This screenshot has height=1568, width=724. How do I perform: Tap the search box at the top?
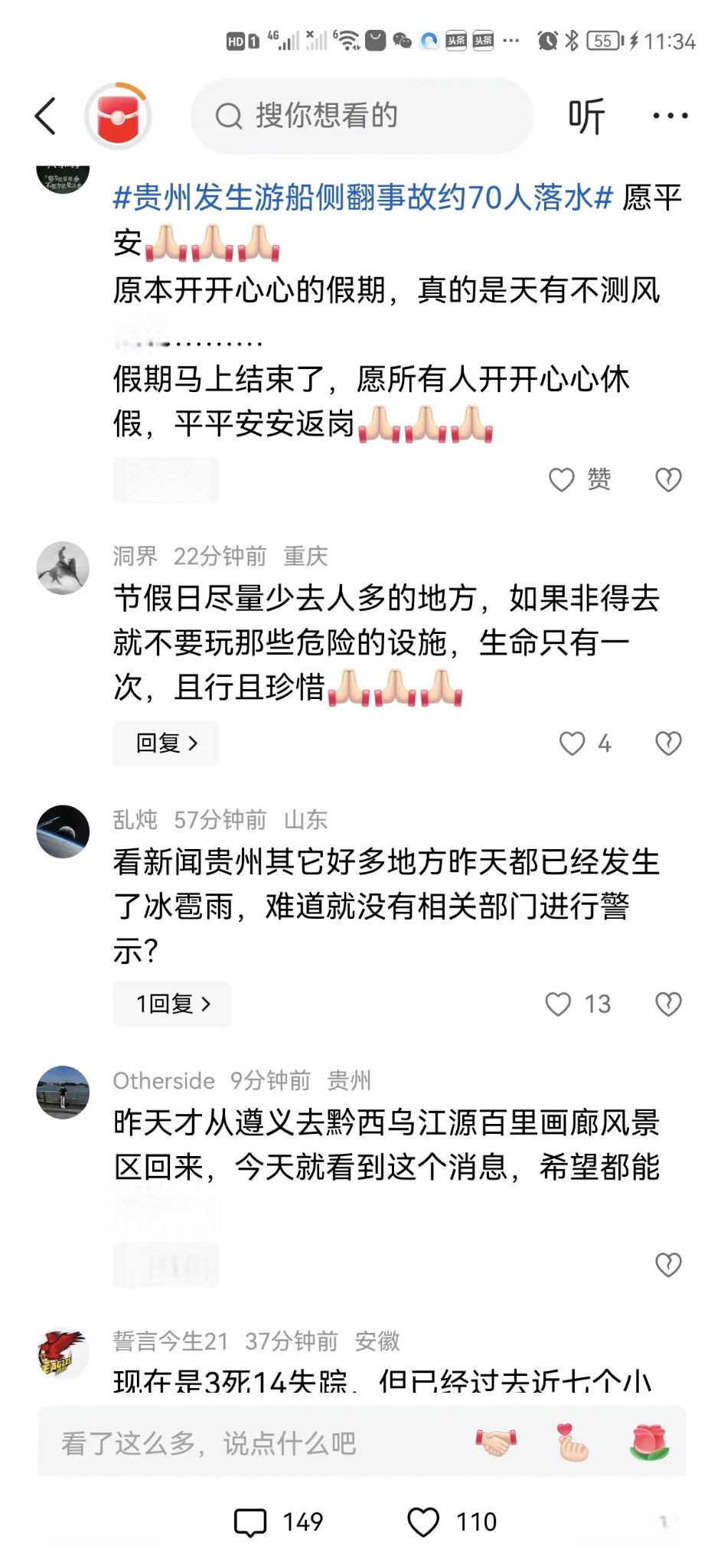(361, 116)
